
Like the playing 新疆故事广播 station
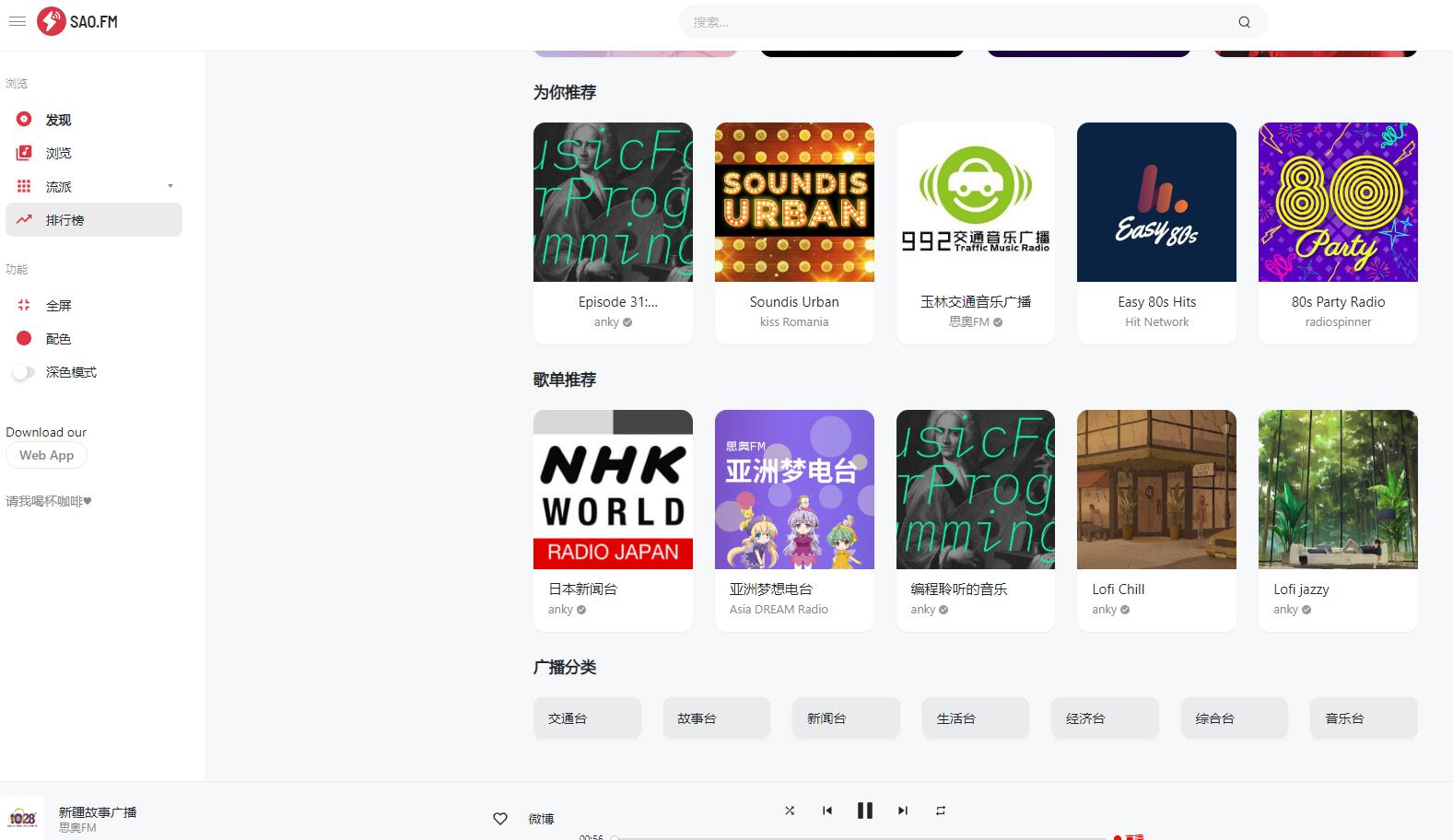pyautogui.click(x=500, y=819)
